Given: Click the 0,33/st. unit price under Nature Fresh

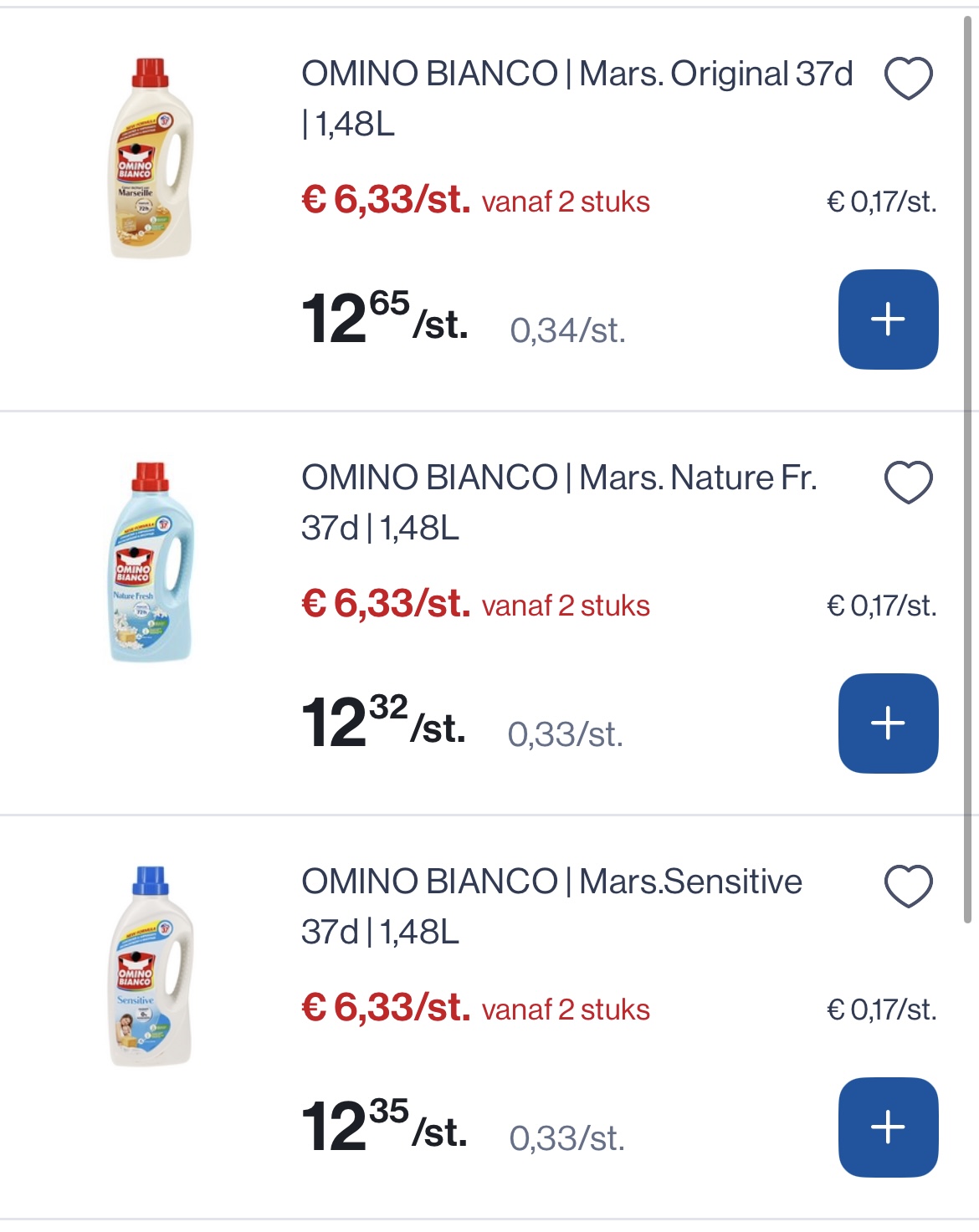Looking at the screenshot, I should [x=567, y=736].
